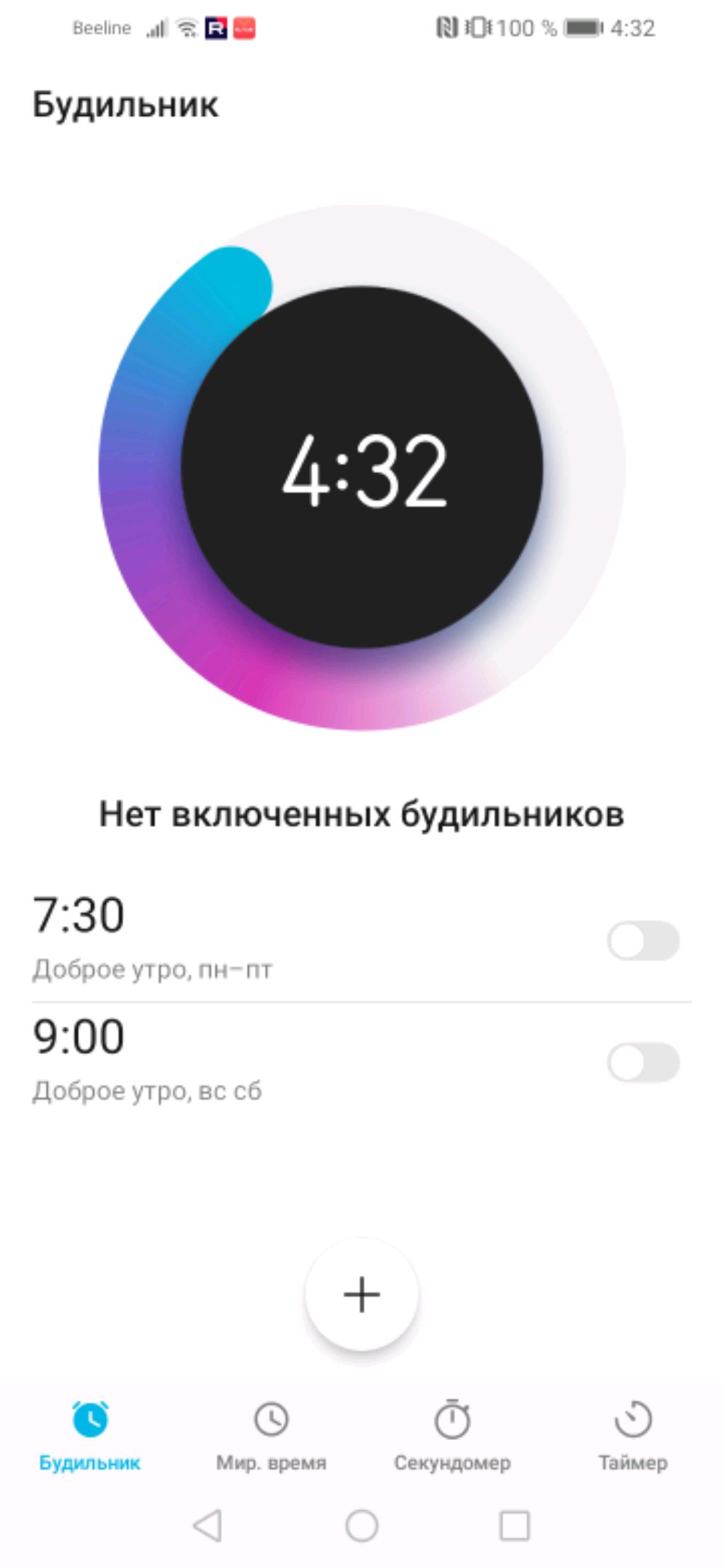Add a new alarm with plus button
724x1568 pixels.
362,1294
